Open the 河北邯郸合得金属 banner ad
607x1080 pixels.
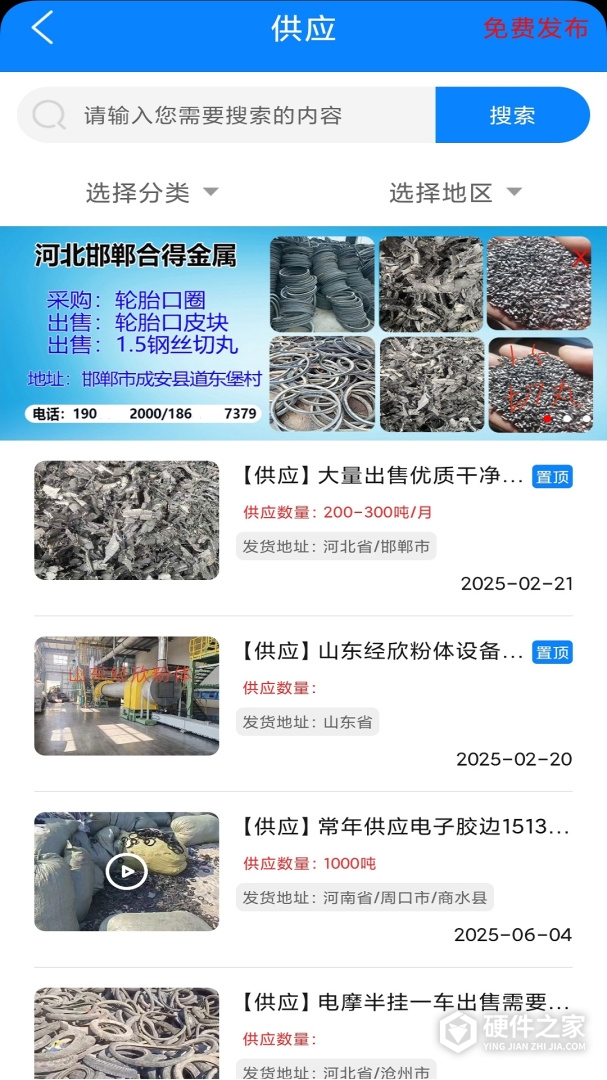point(303,333)
